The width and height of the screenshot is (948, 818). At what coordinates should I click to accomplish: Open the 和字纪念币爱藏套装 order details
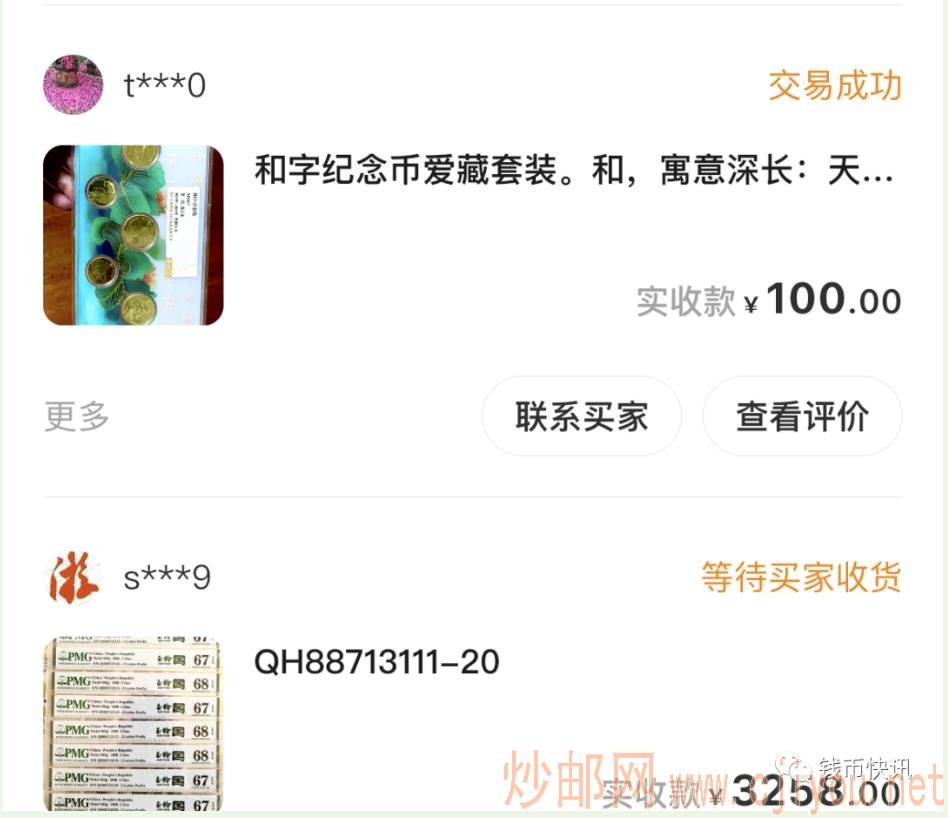click(x=573, y=171)
